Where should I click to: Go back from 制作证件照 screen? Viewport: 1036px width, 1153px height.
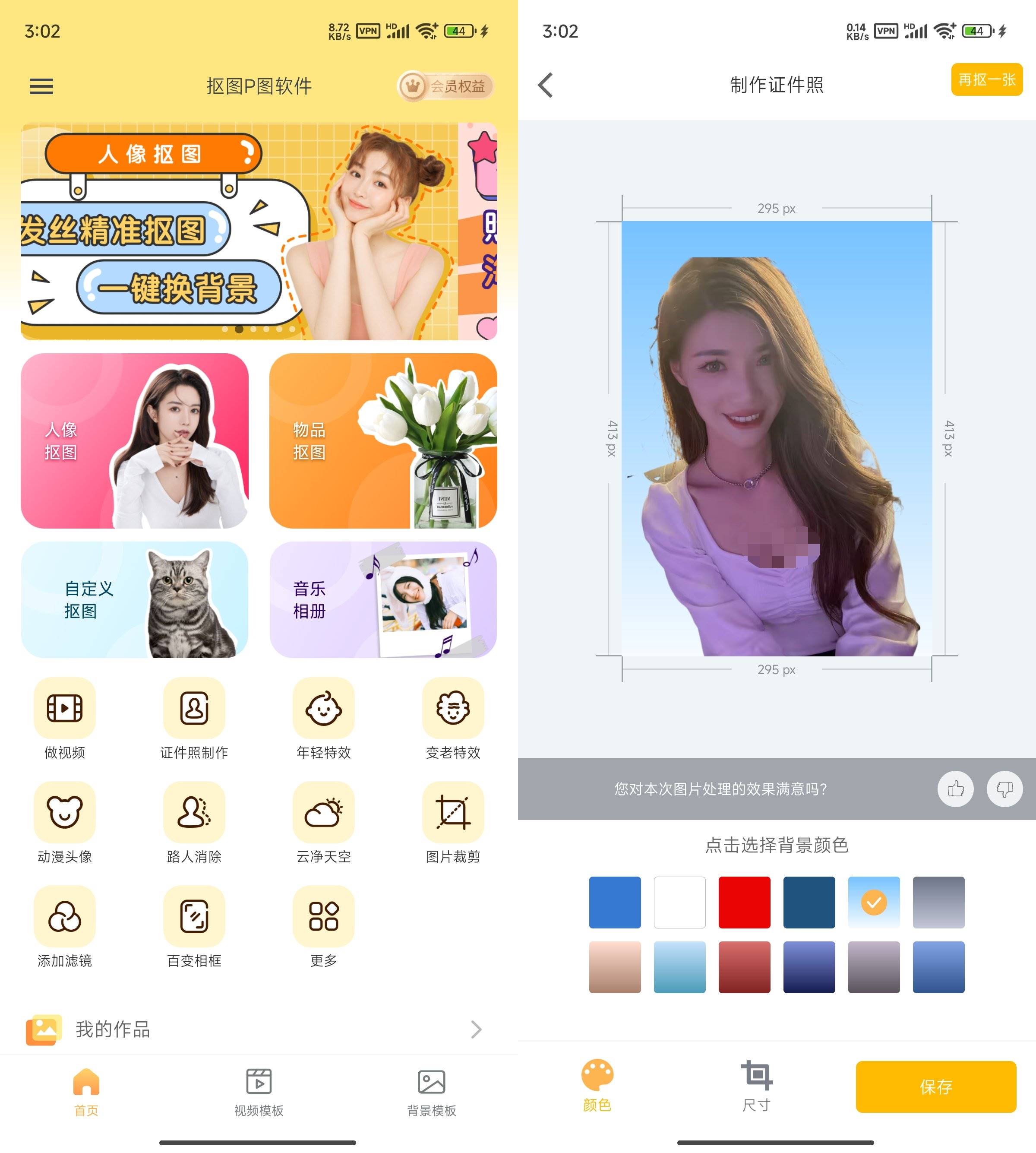(545, 85)
